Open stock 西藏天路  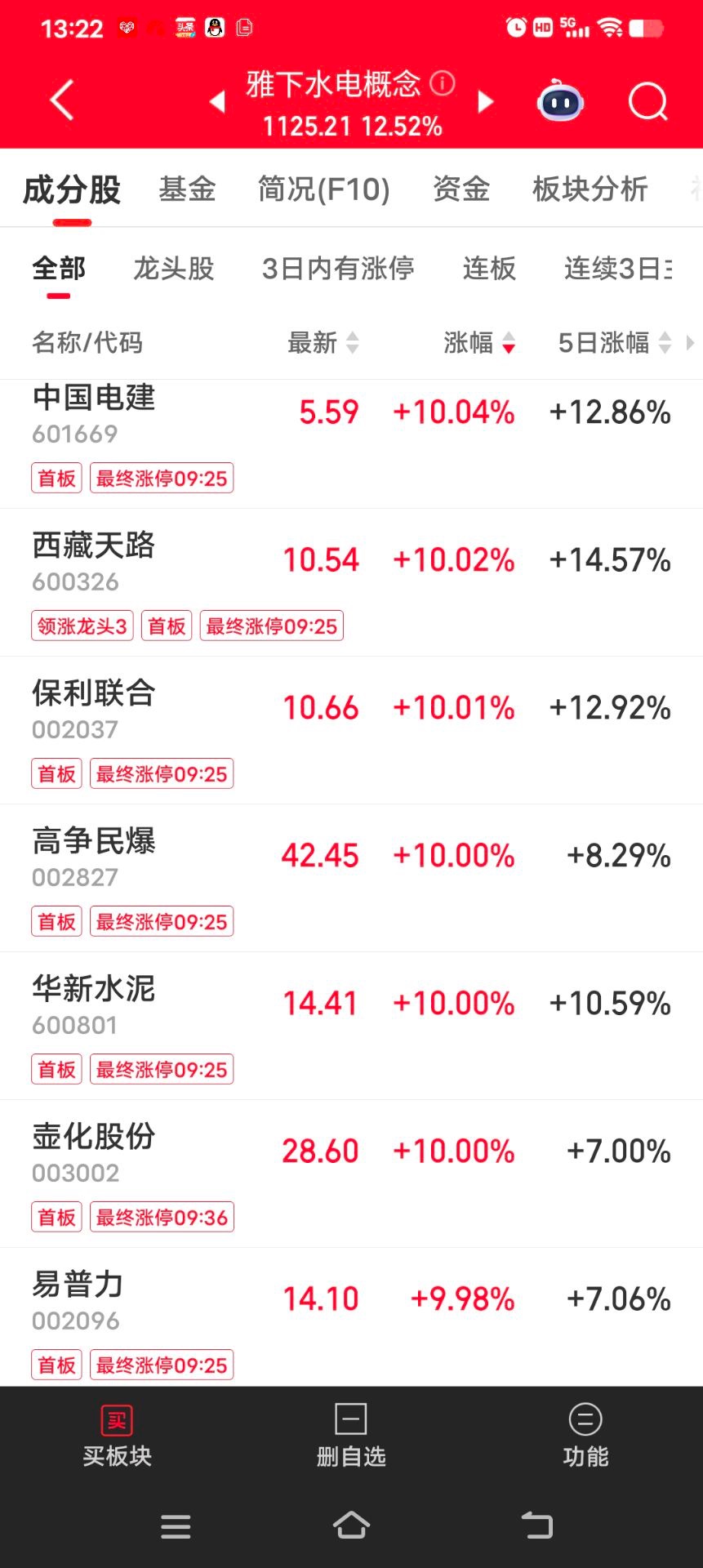(94, 546)
